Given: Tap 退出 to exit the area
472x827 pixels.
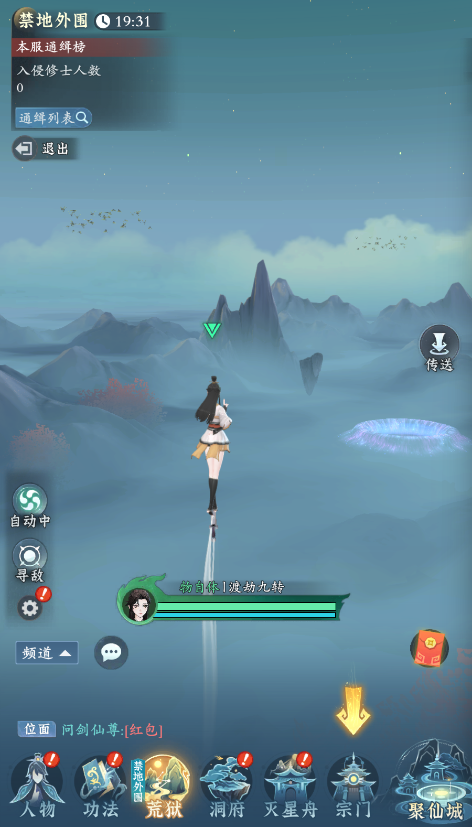Looking at the screenshot, I should coord(45,149).
